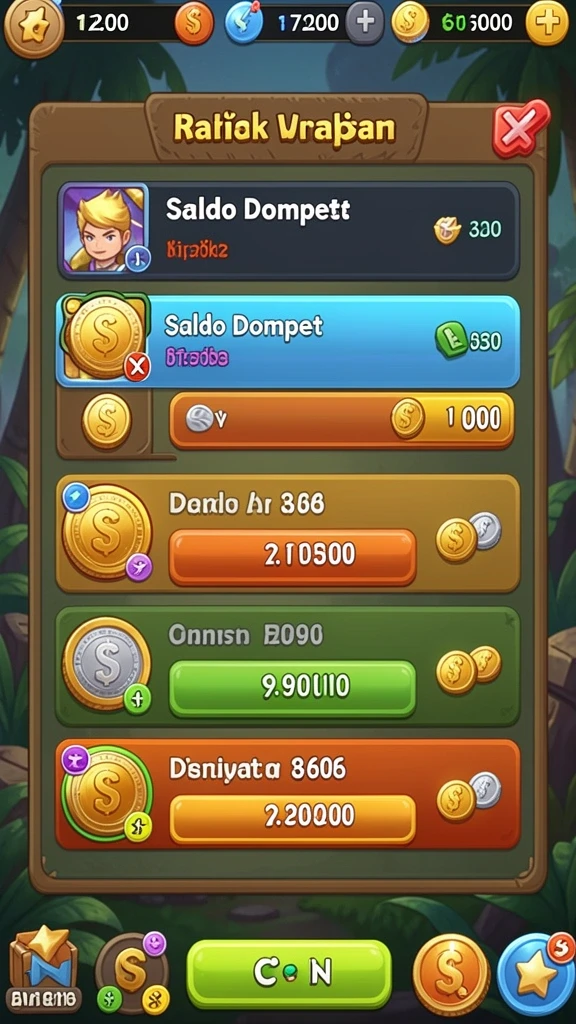Select the dark Saldo Dompett row with avatar
Image resolution: width=576 pixels, height=1024 pixels.
[x=289, y=231]
